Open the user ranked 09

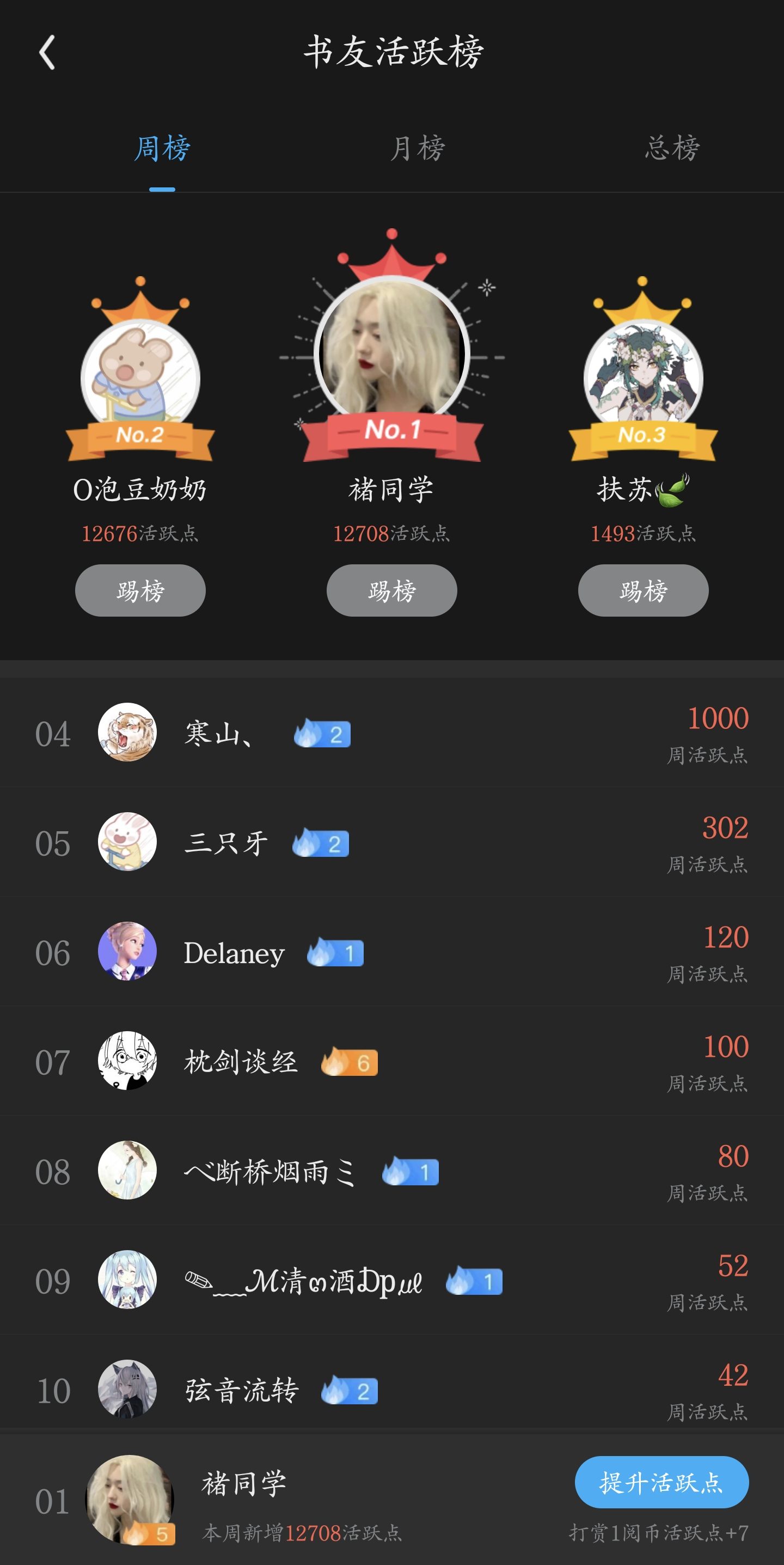tap(391, 1280)
